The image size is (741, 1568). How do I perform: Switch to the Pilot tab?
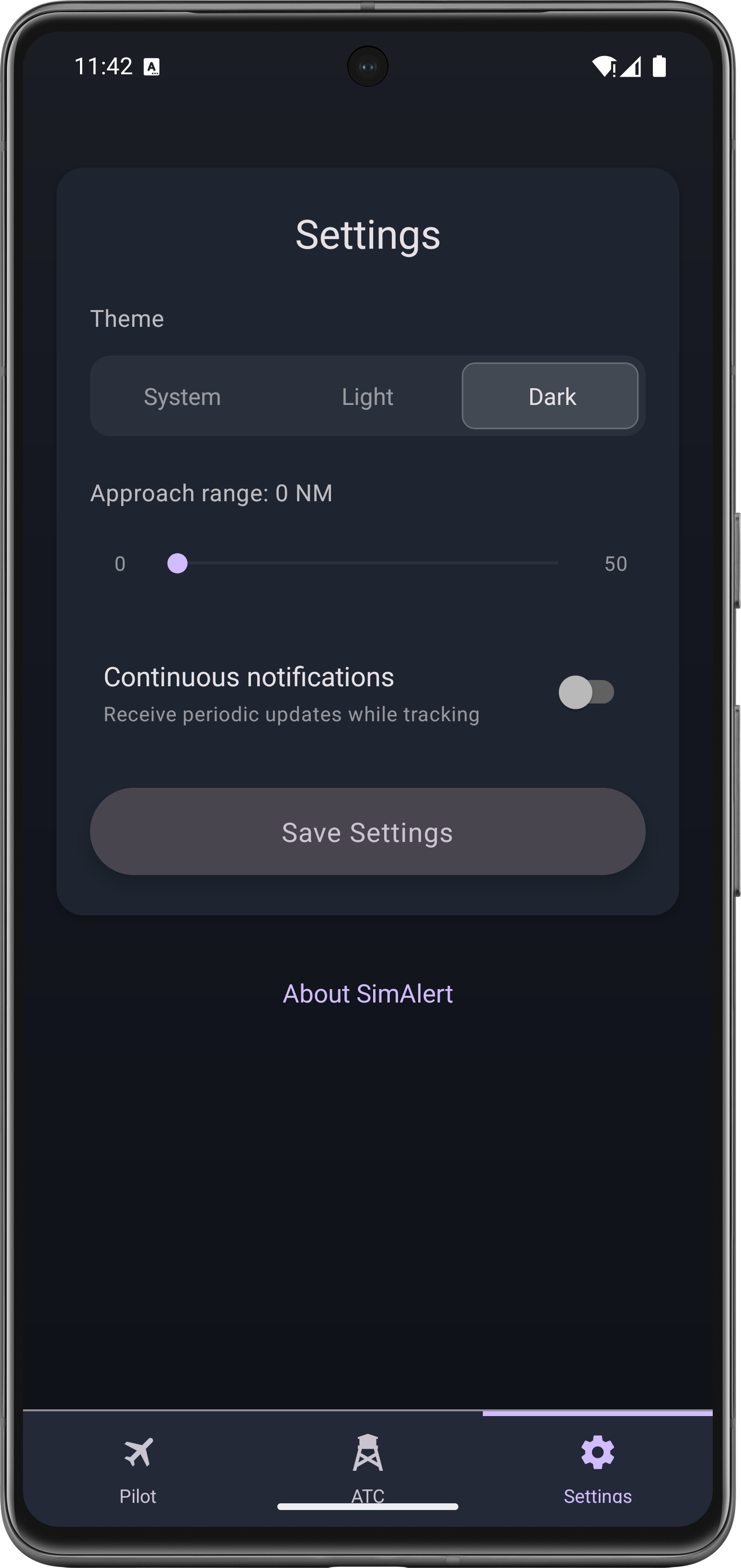[x=138, y=1467]
